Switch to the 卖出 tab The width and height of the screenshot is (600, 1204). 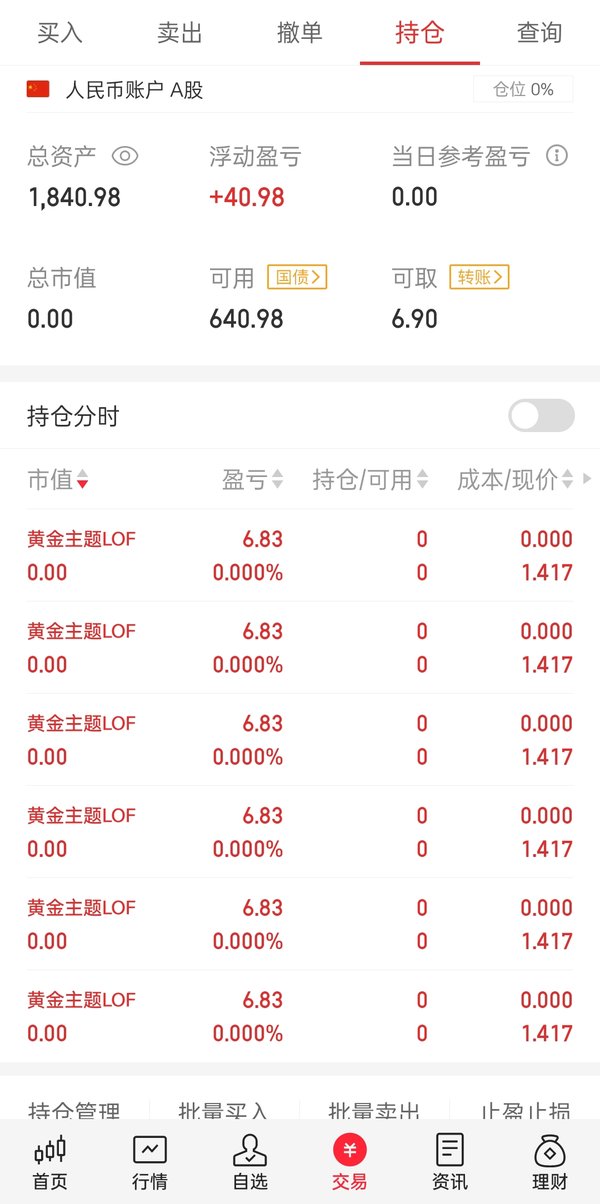(x=180, y=33)
